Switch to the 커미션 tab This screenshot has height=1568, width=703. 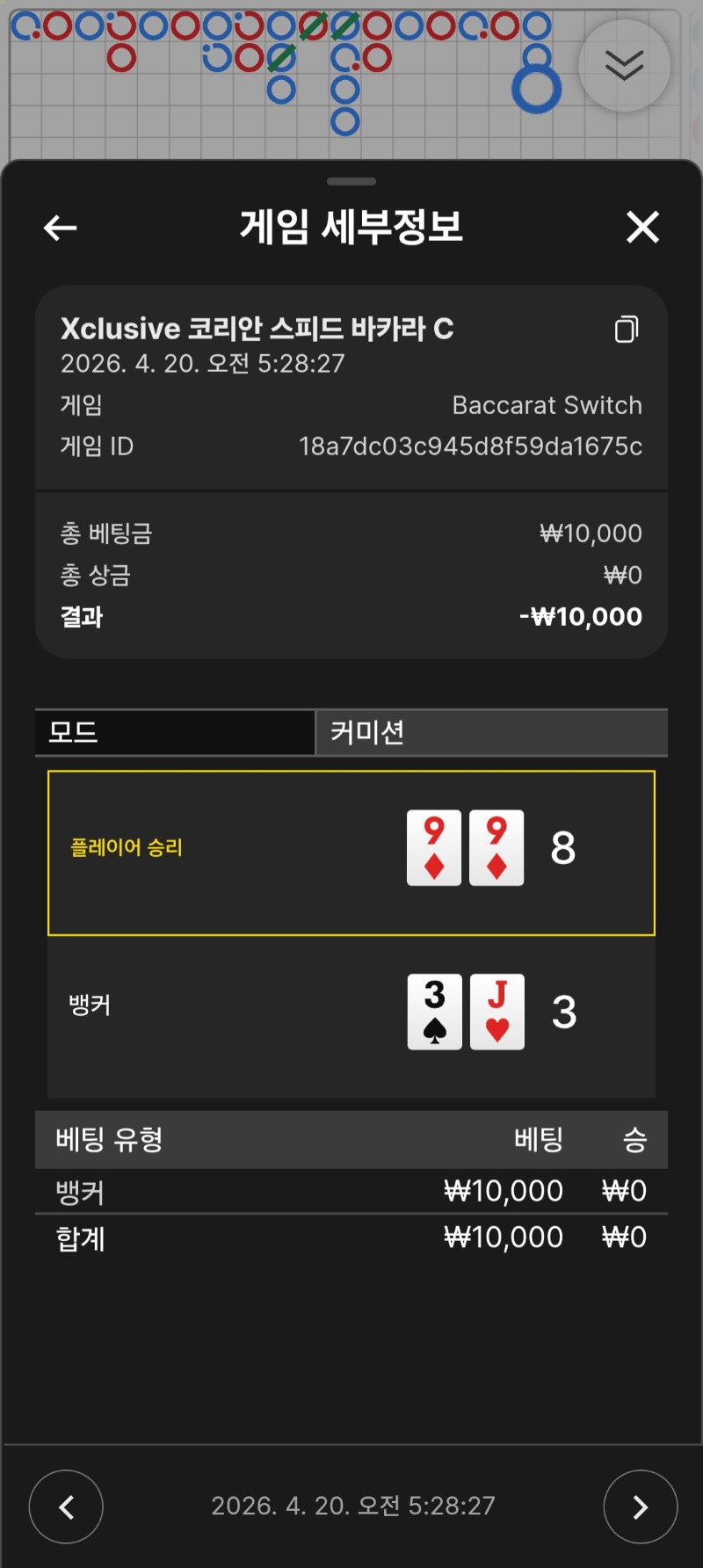coord(491,732)
